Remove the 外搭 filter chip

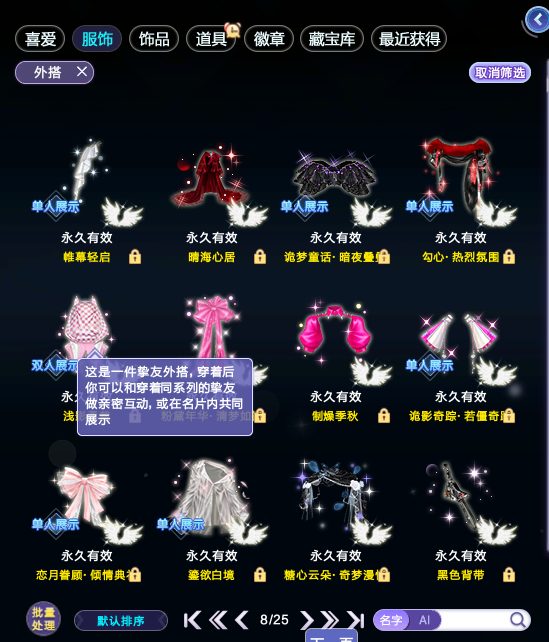82,72
